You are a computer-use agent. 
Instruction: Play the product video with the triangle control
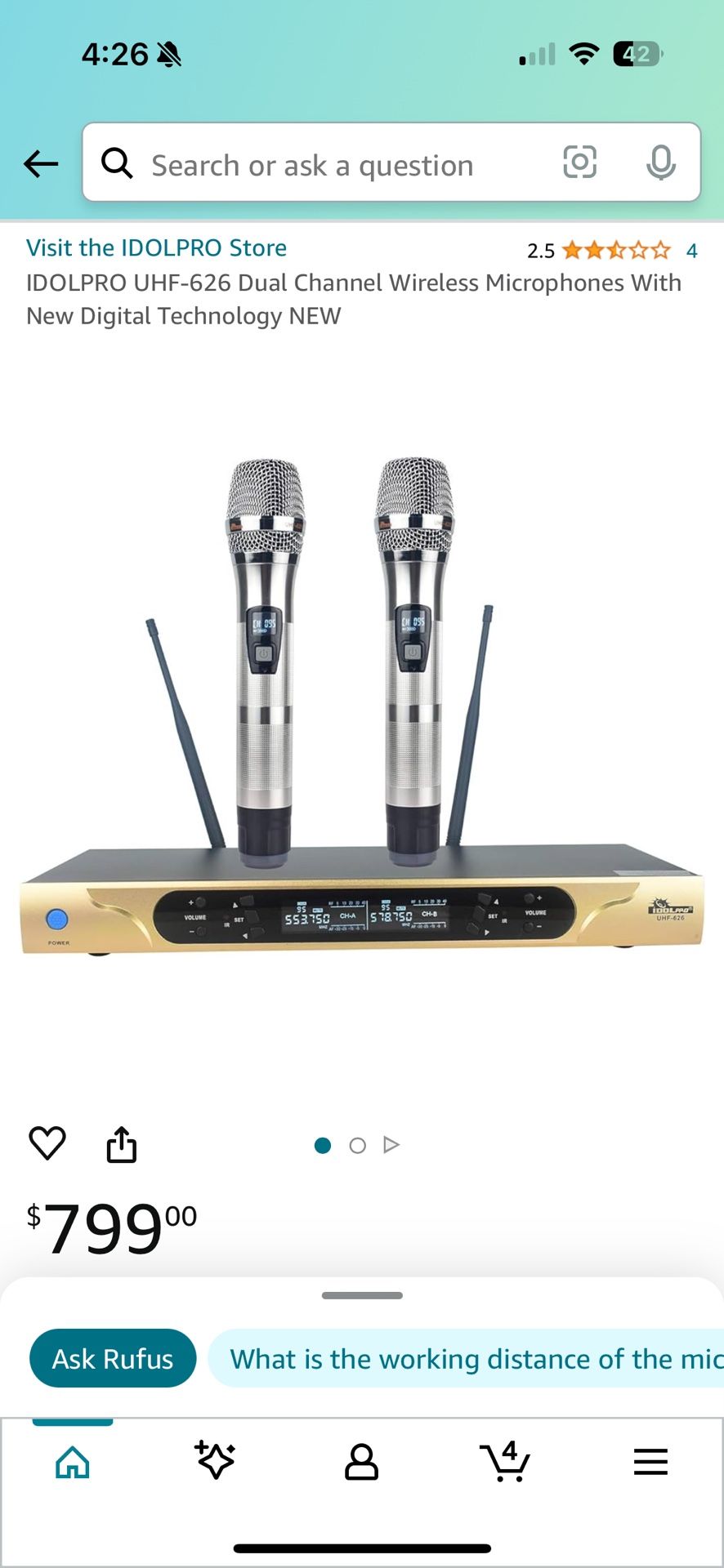[x=392, y=1145]
